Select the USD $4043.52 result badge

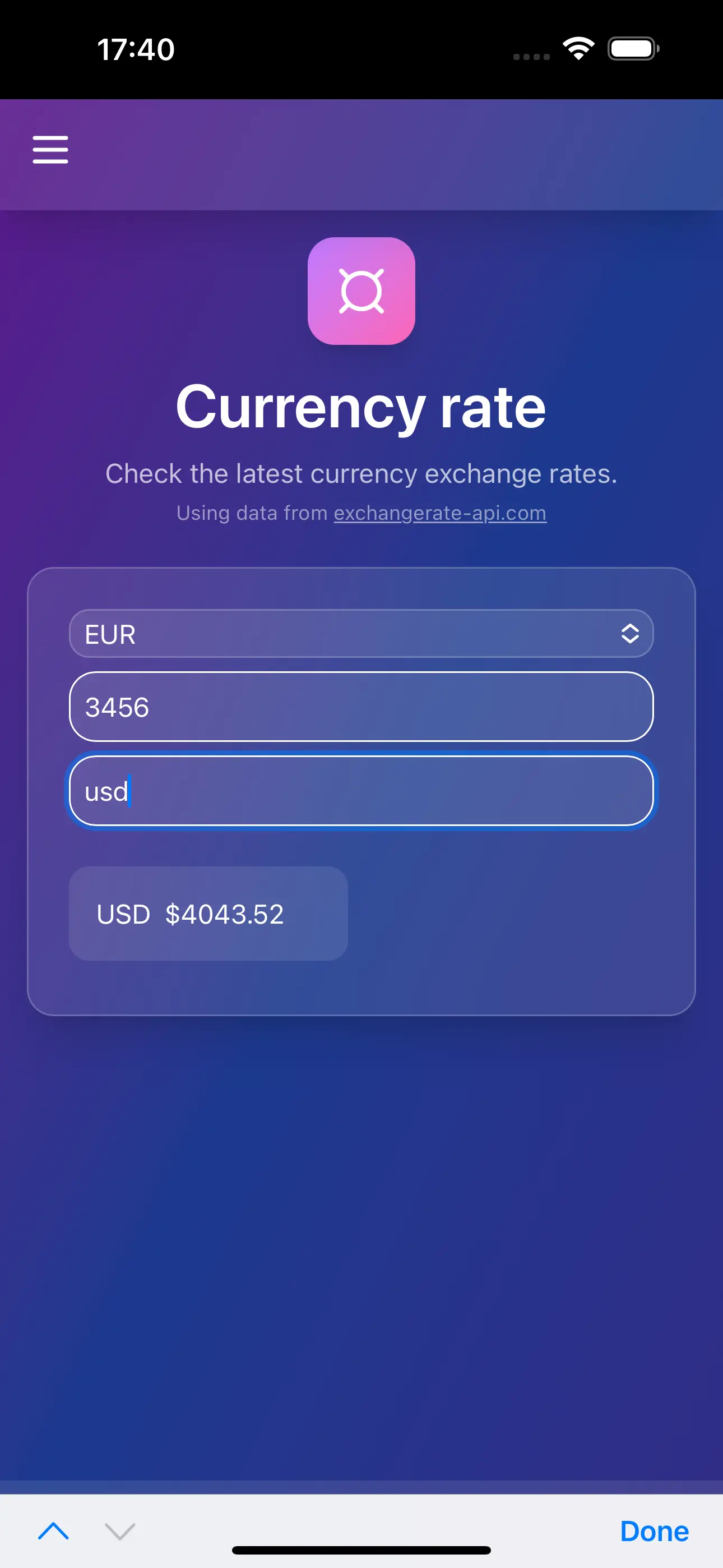207,912
